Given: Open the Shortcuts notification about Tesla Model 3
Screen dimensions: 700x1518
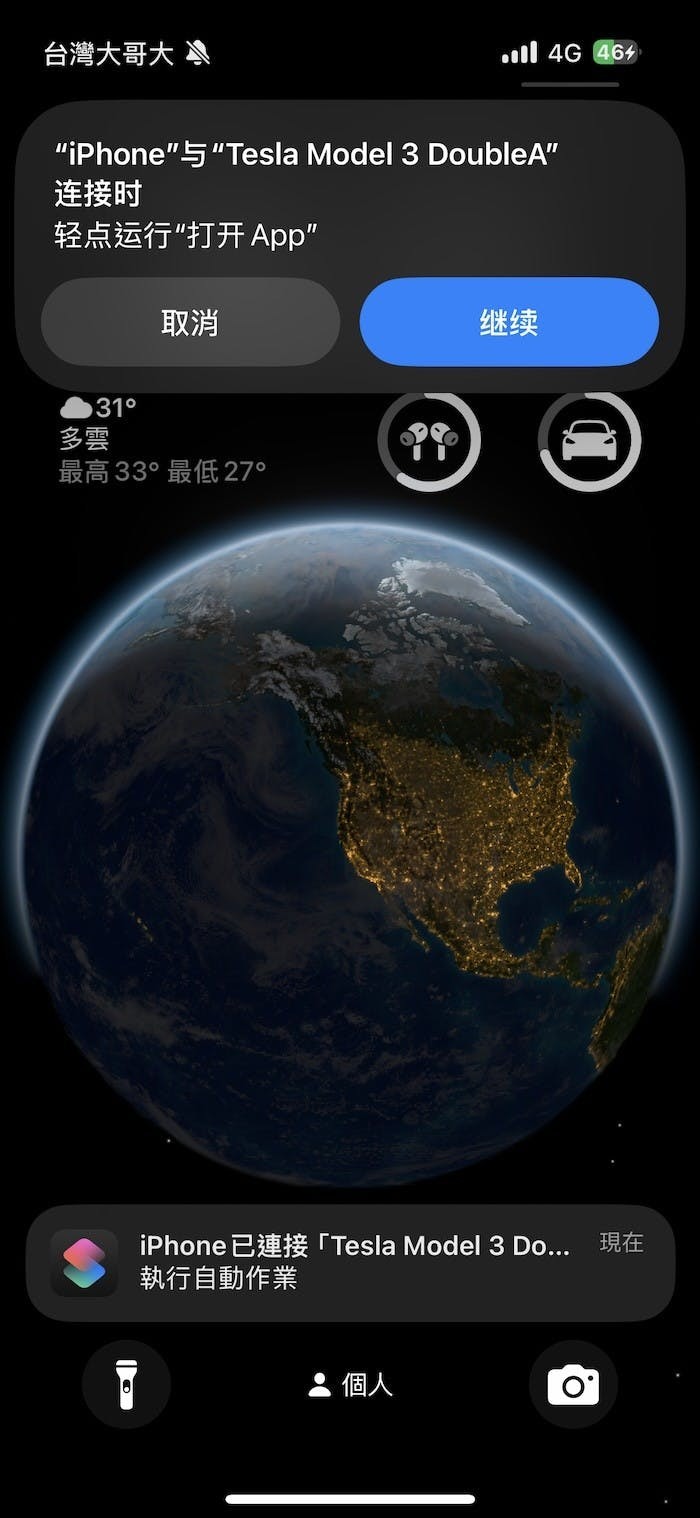Looking at the screenshot, I should pyautogui.click(x=349, y=1262).
